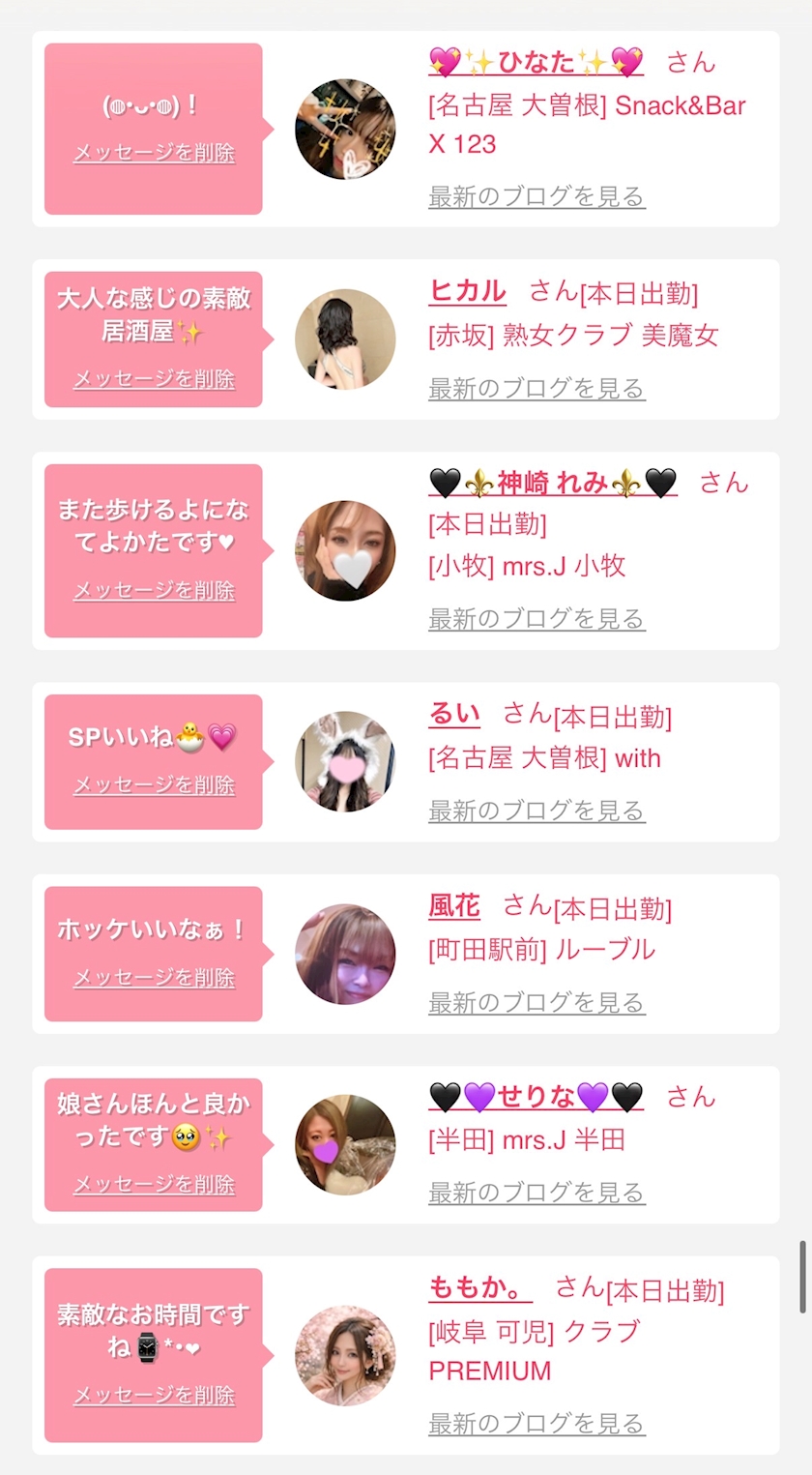
Task: Open 風花's profile name link
Action: point(454,905)
